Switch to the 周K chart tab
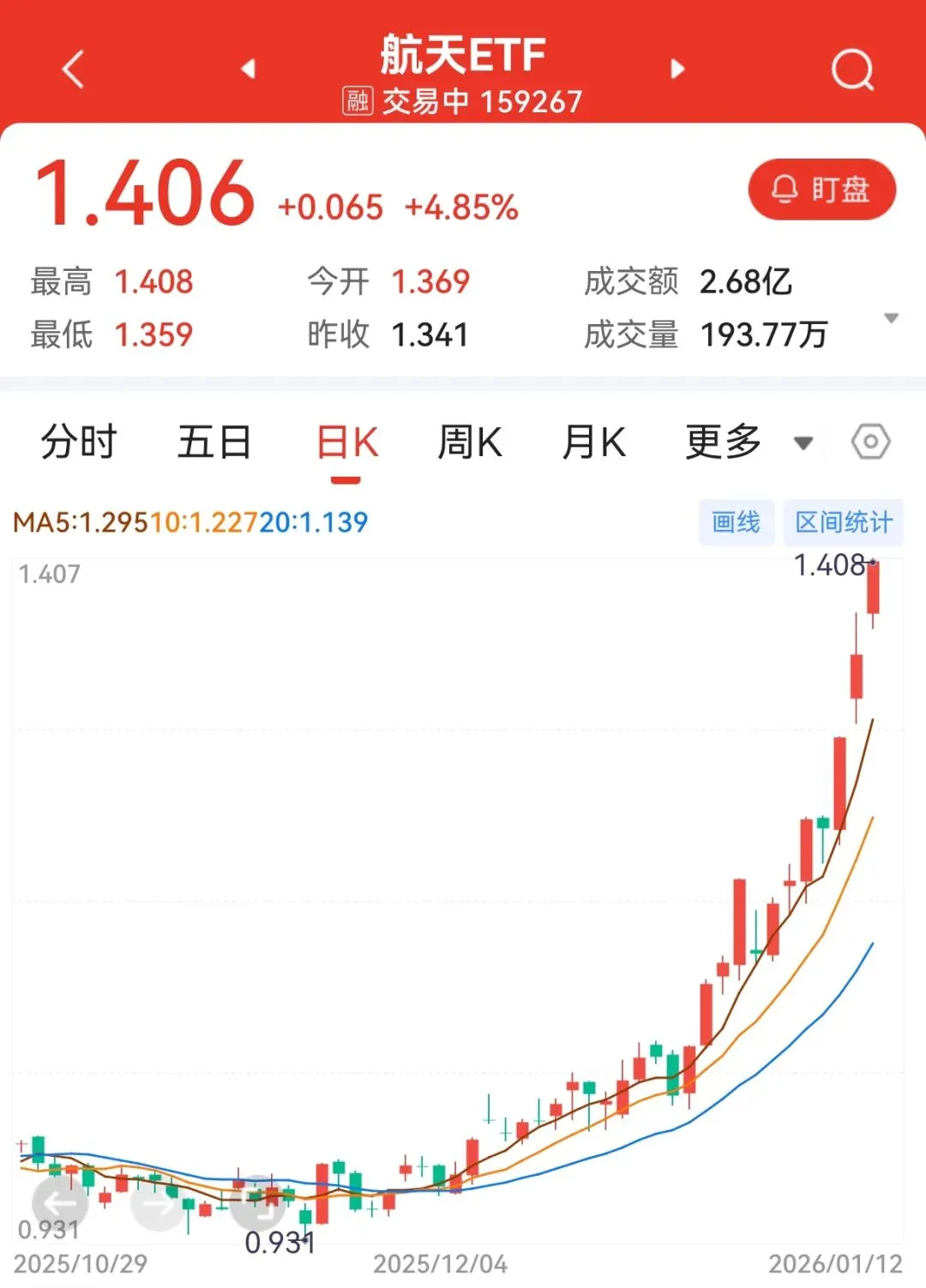Screen dimensions: 926x1288 pyautogui.click(x=469, y=442)
